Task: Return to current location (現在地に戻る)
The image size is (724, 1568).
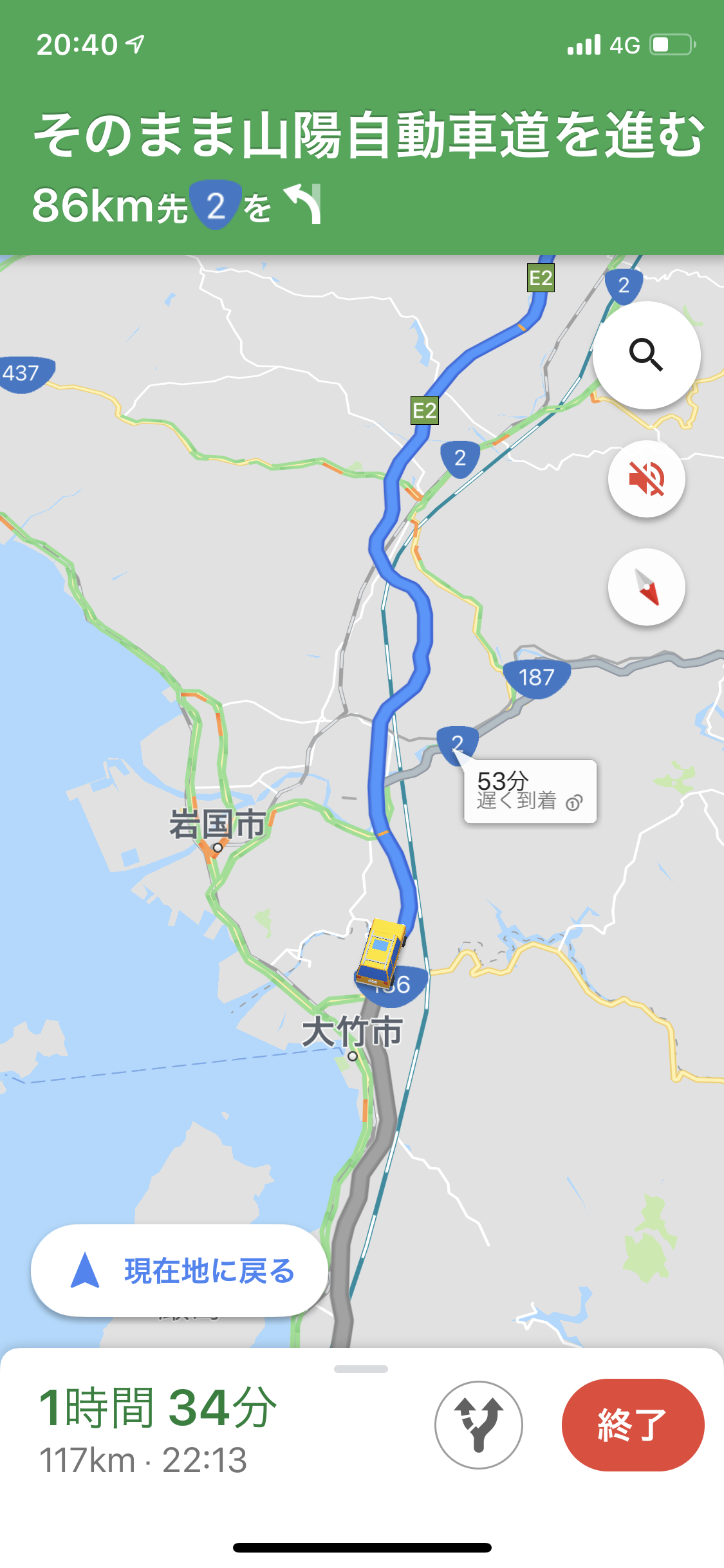Action: coord(180,1271)
